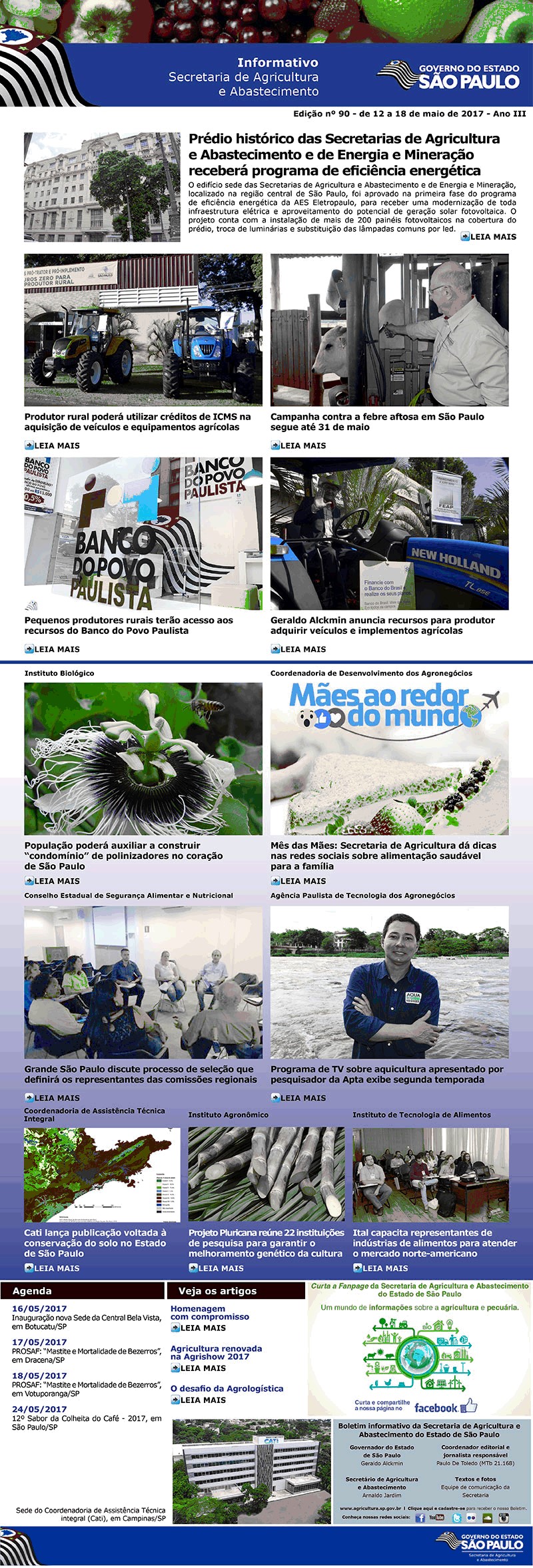Open LEIA MAIS under the febre aftosa campaign
The width and height of the screenshot is (533, 1568).
[x=298, y=445]
